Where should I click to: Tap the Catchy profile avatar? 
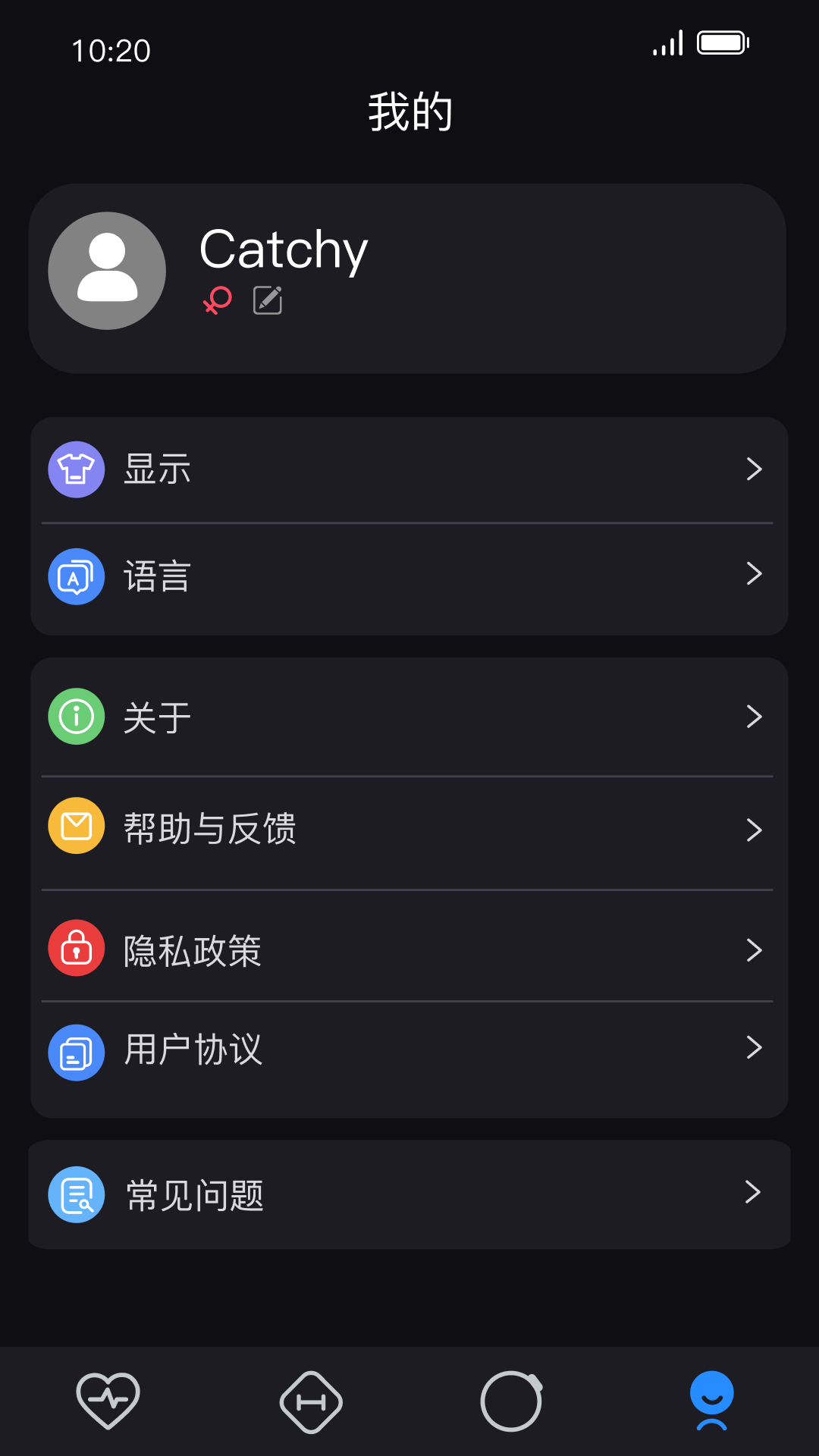(106, 271)
